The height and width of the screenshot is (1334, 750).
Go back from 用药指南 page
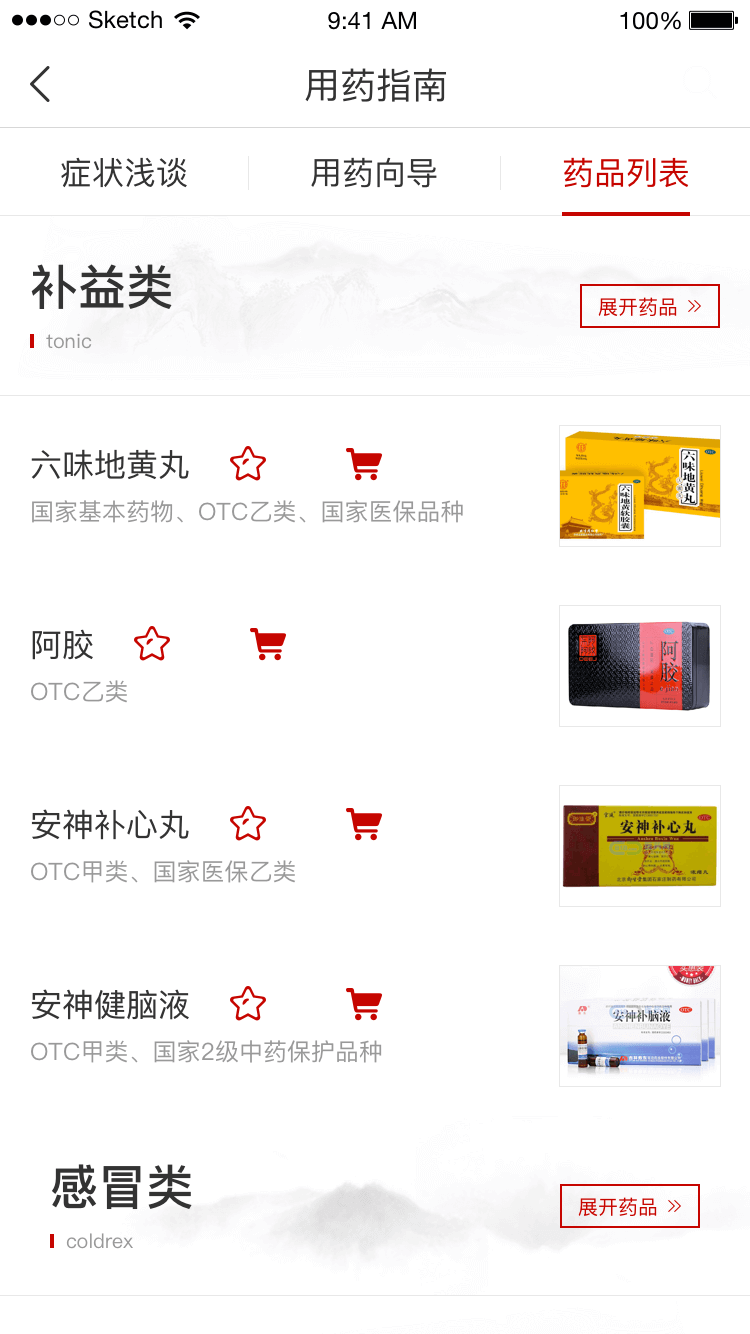coord(40,85)
